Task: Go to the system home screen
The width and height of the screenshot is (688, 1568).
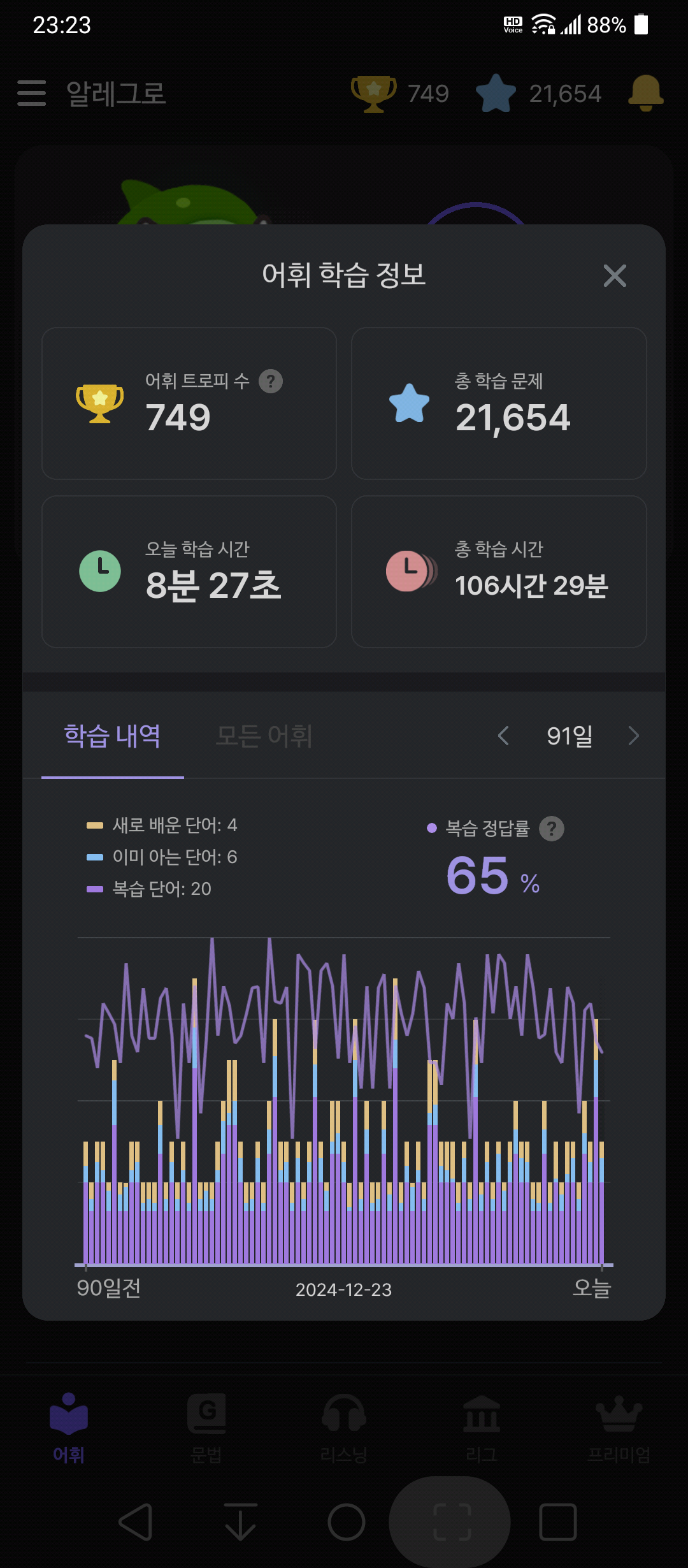Action: [x=346, y=1522]
